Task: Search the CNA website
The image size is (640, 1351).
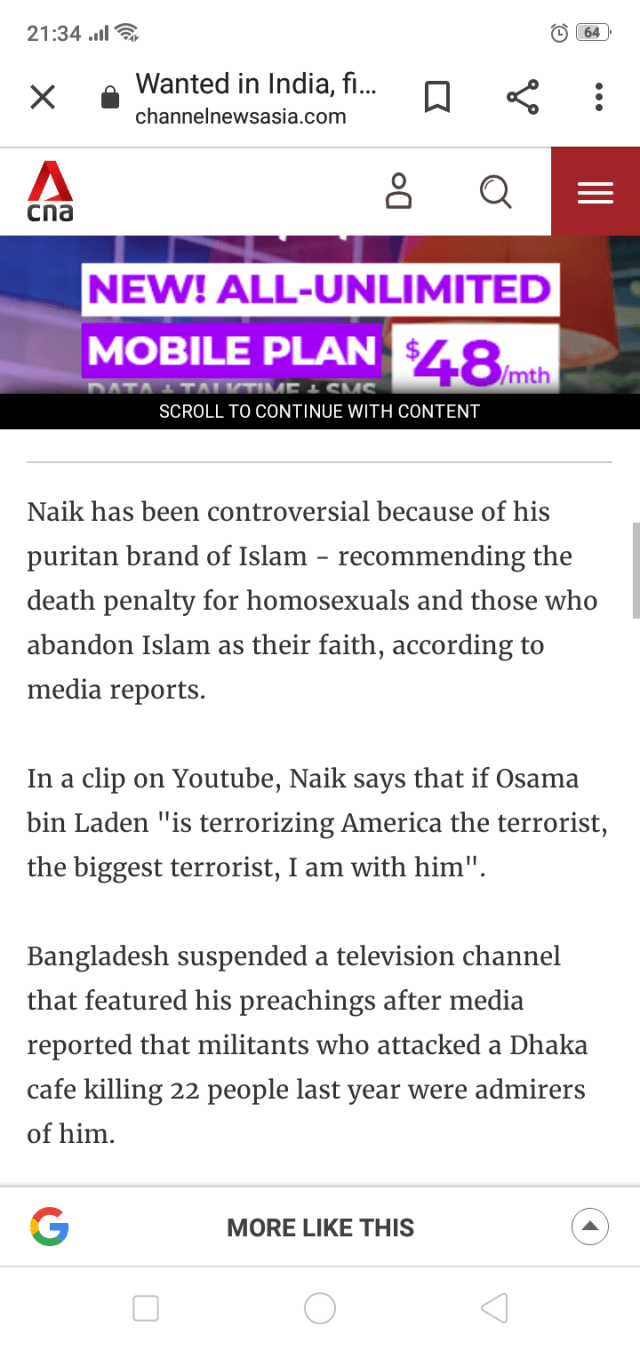Action: pyautogui.click(x=495, y=191)
